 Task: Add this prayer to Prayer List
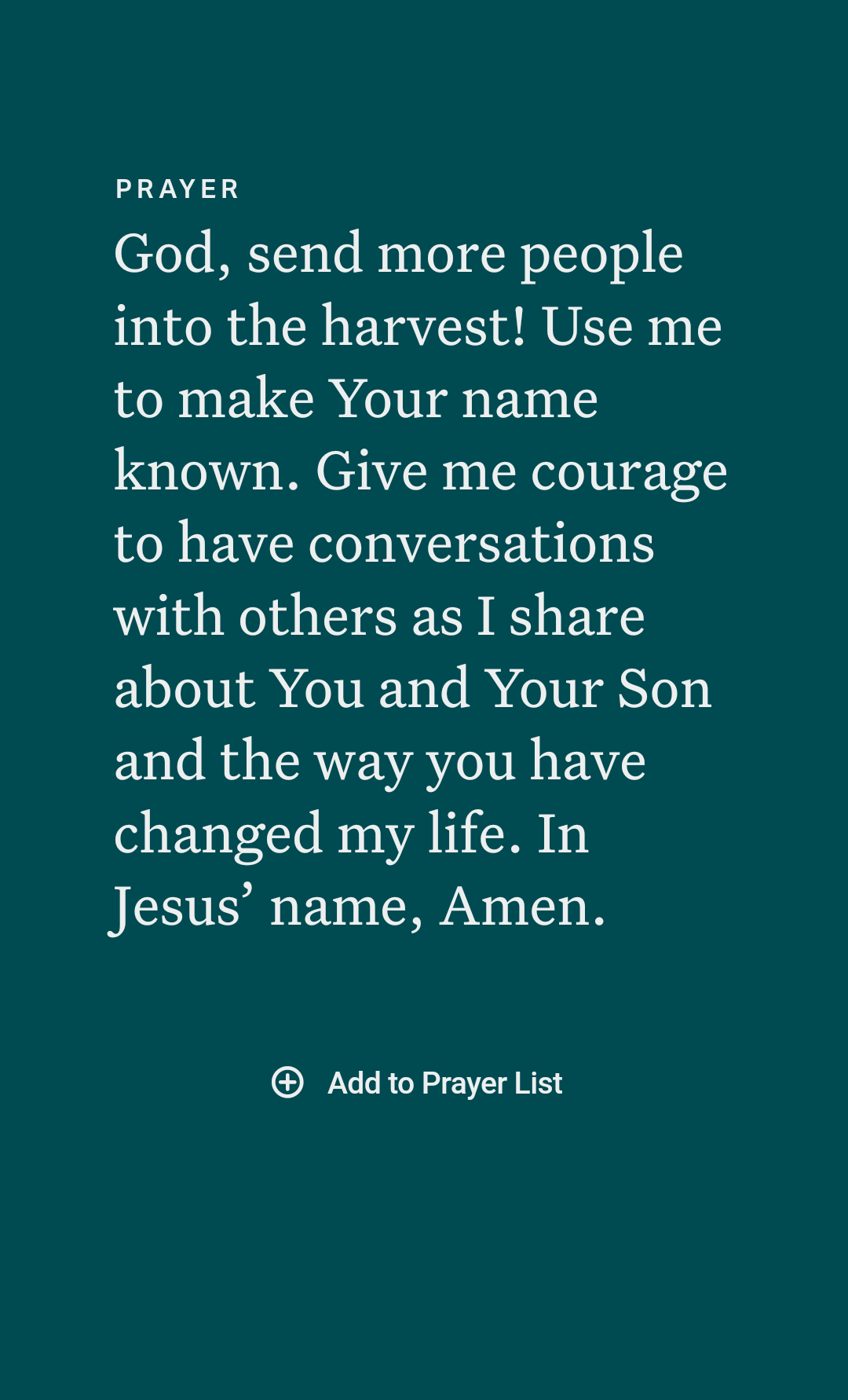(418, 1083)
